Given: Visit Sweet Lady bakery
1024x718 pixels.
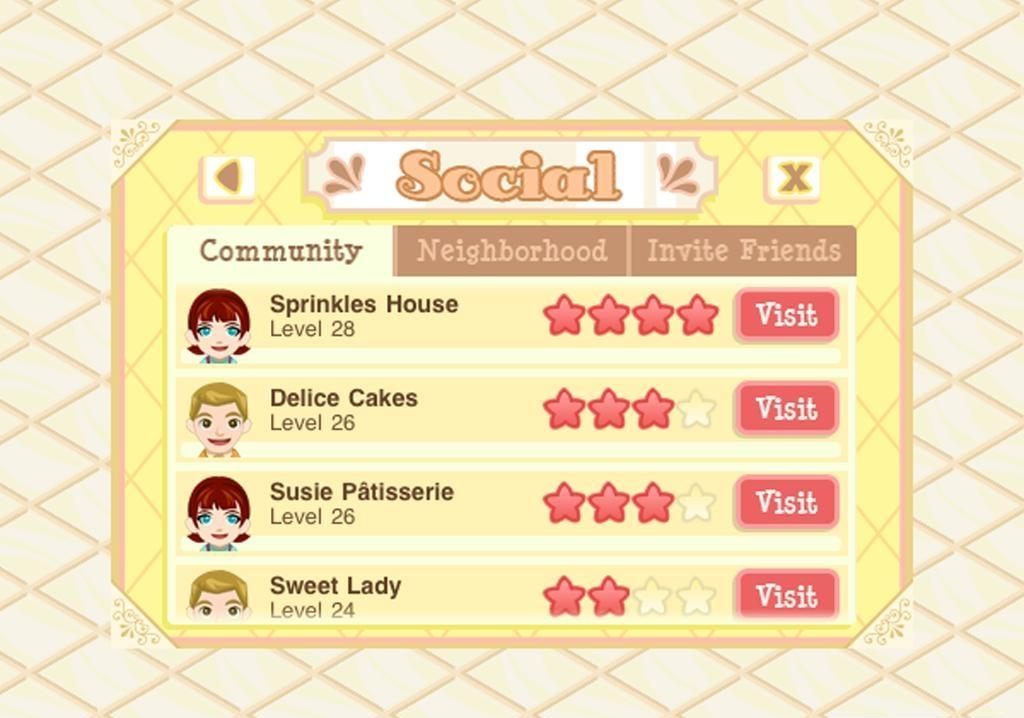Looking at the screenshot, I should (x=787, y=595).
